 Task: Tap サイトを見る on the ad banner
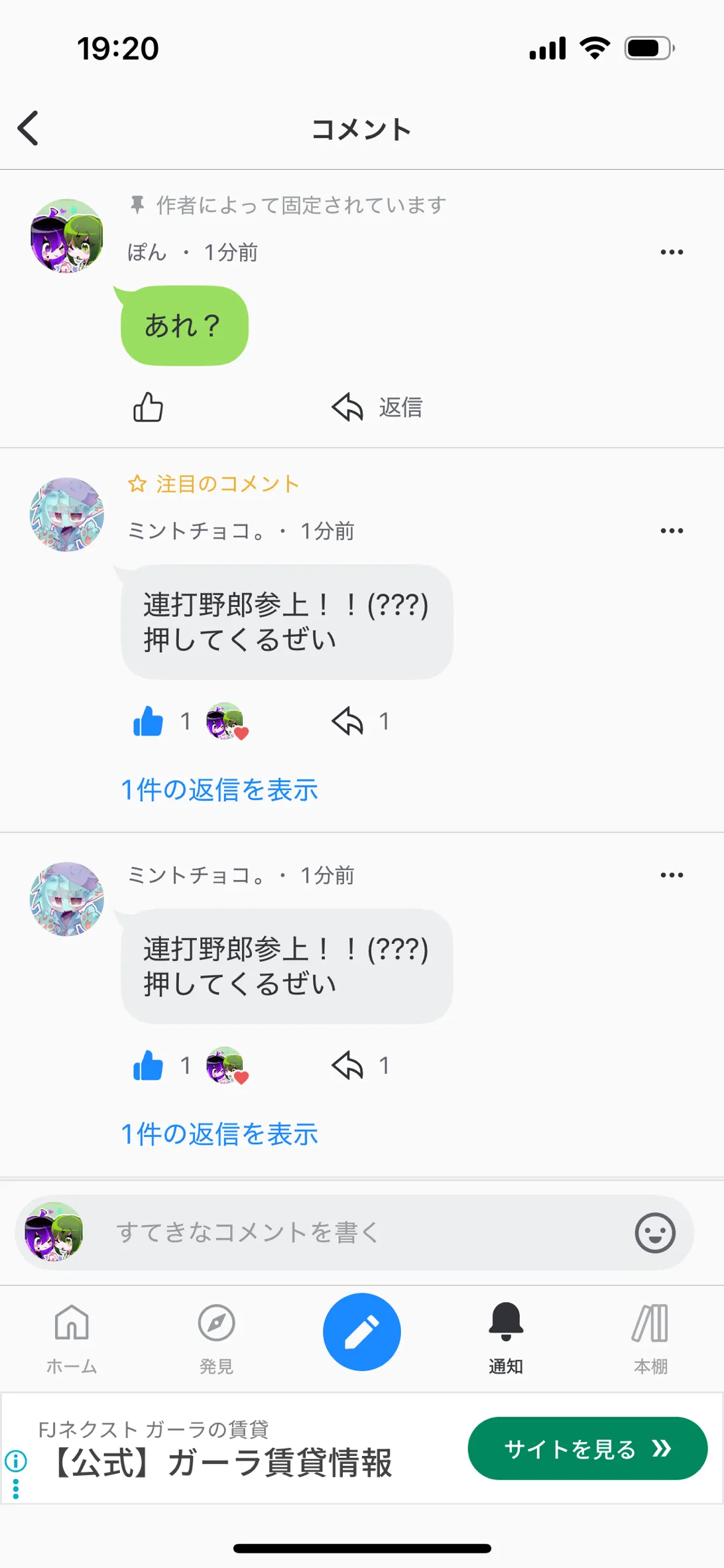tap(587, 1449)
